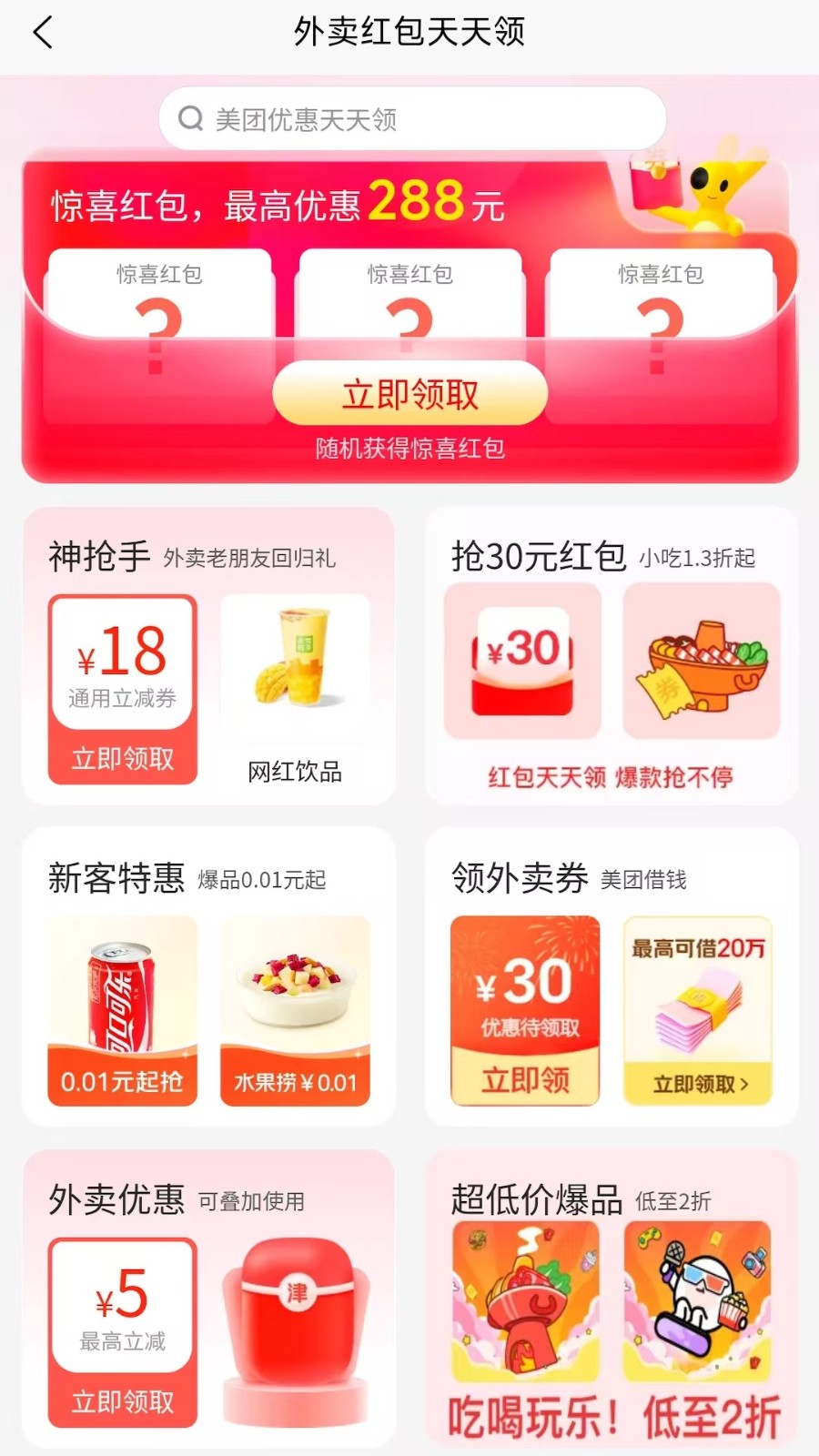Open the 超低价爆品 section
Screen dimensions: 819x1456
tap(537, 1199)
